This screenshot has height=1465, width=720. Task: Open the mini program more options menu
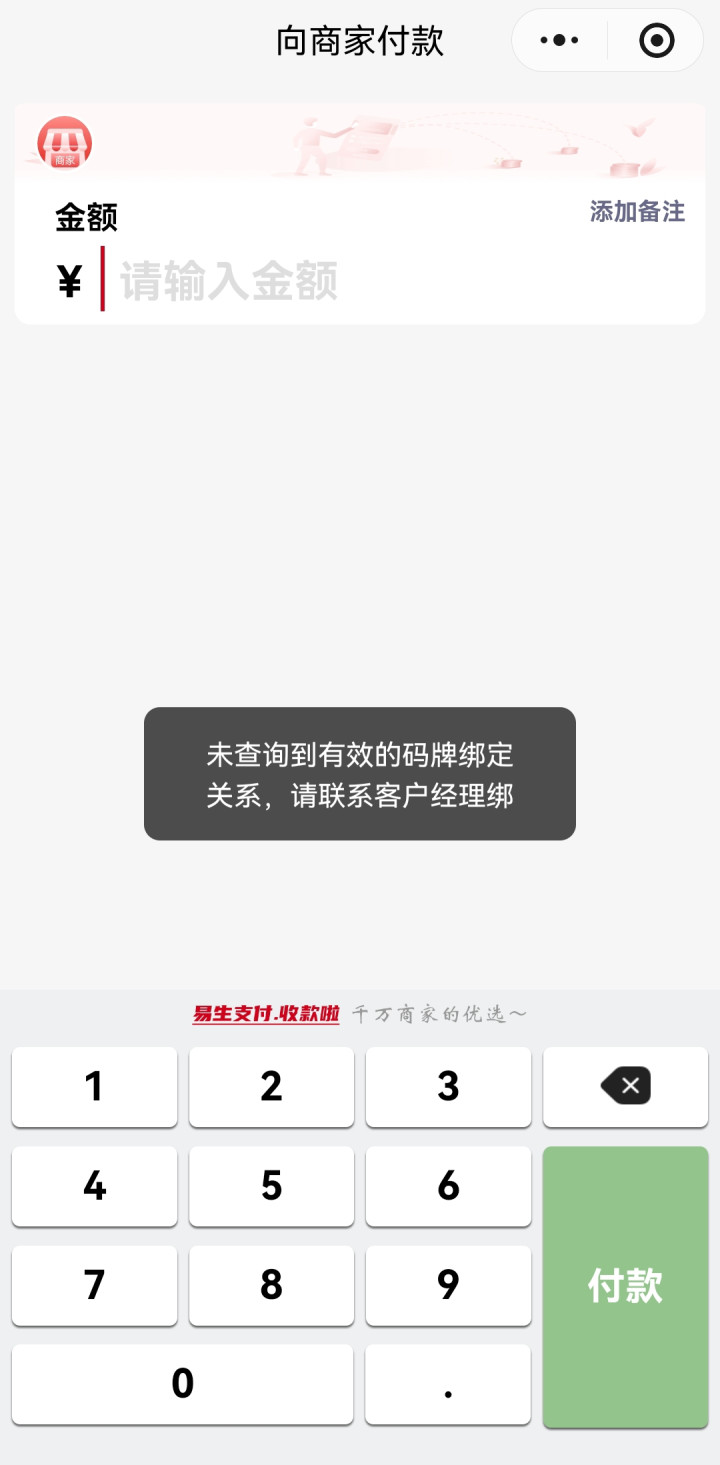tap(559, 41)
